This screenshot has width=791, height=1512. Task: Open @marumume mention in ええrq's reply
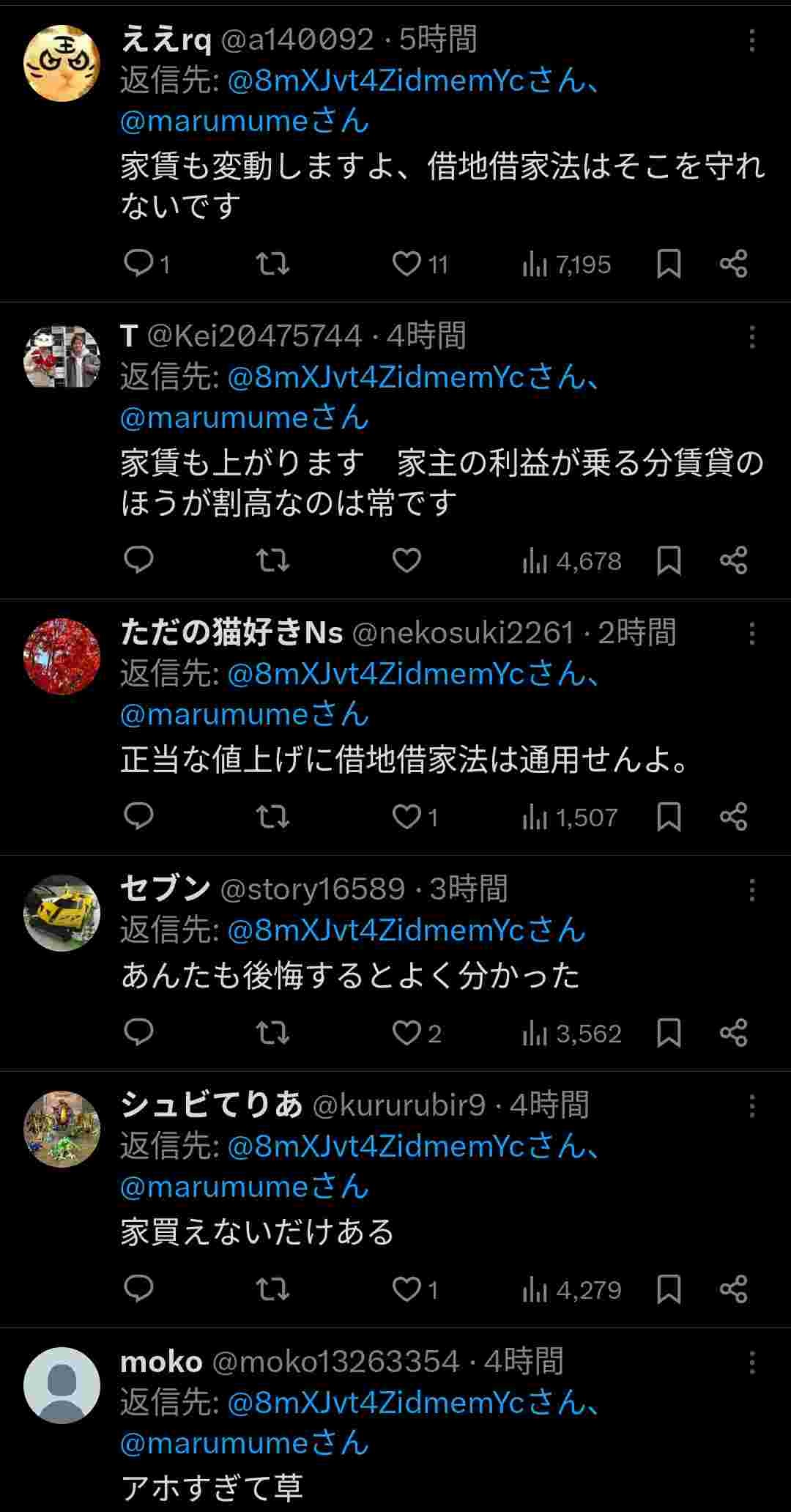click(x=245, y=122)
